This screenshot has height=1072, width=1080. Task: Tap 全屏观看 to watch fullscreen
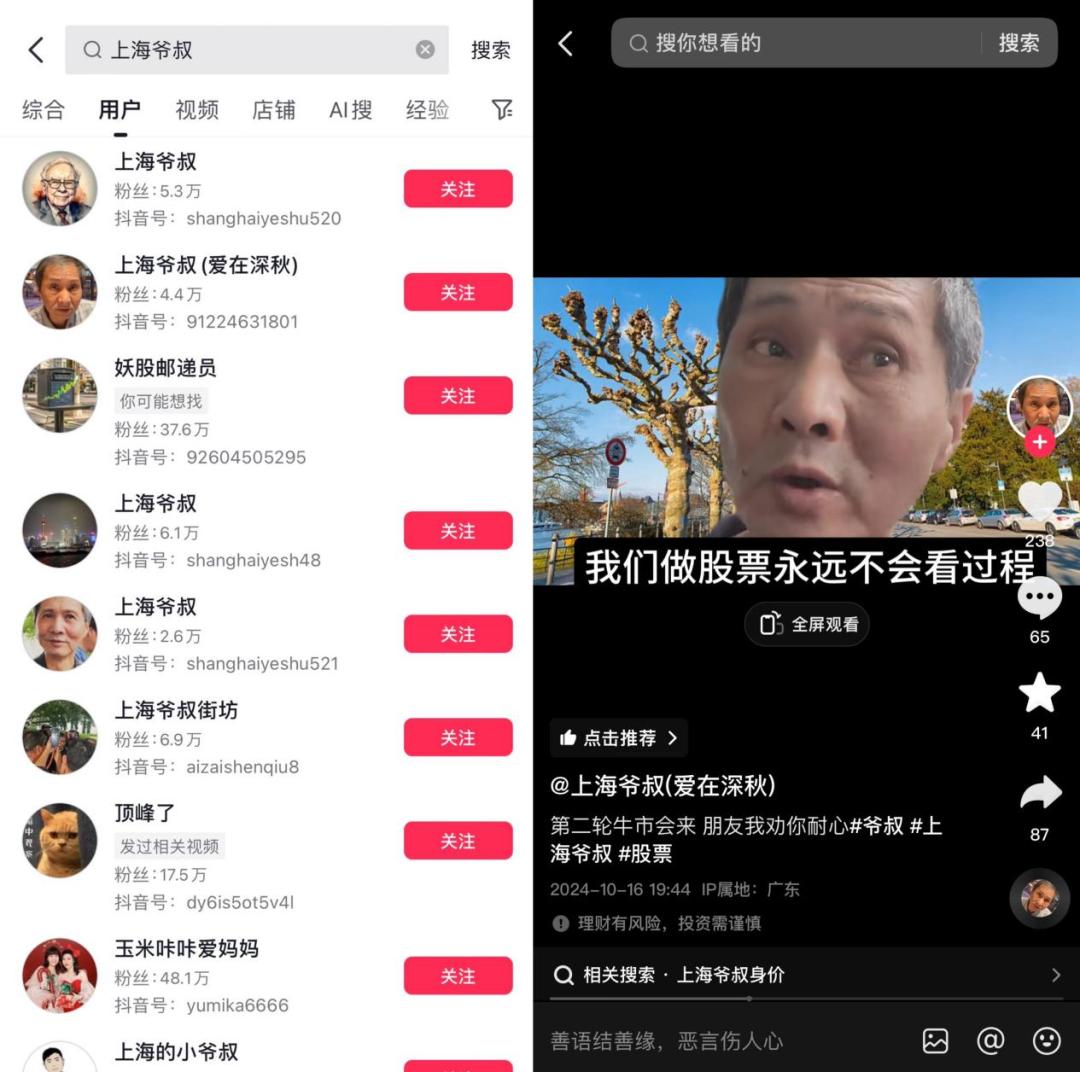(807, 624)
